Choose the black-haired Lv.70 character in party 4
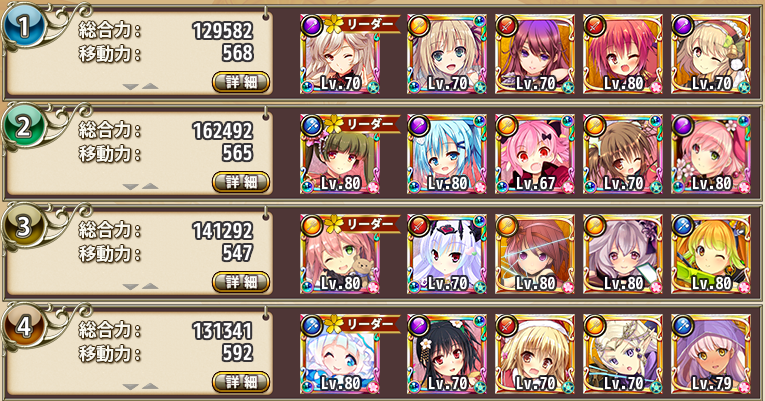 point(446,354)
